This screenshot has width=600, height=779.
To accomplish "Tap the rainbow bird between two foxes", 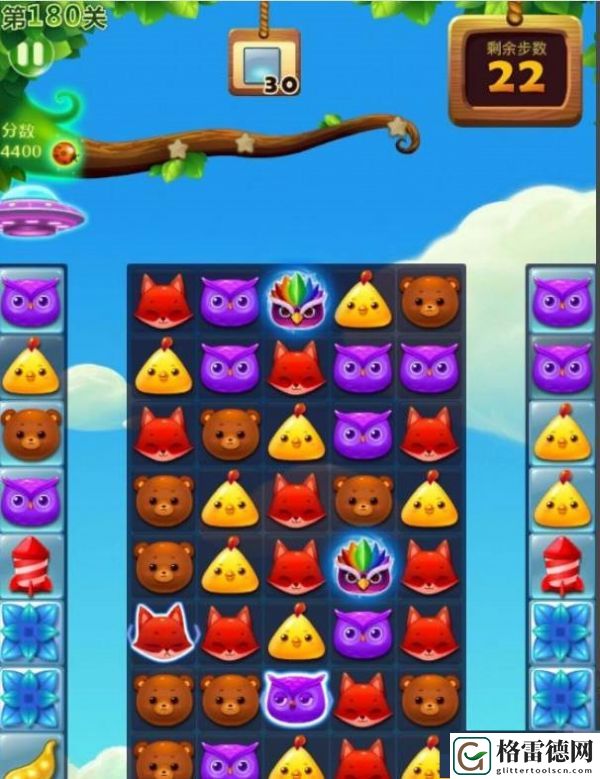I will (362, 567).
